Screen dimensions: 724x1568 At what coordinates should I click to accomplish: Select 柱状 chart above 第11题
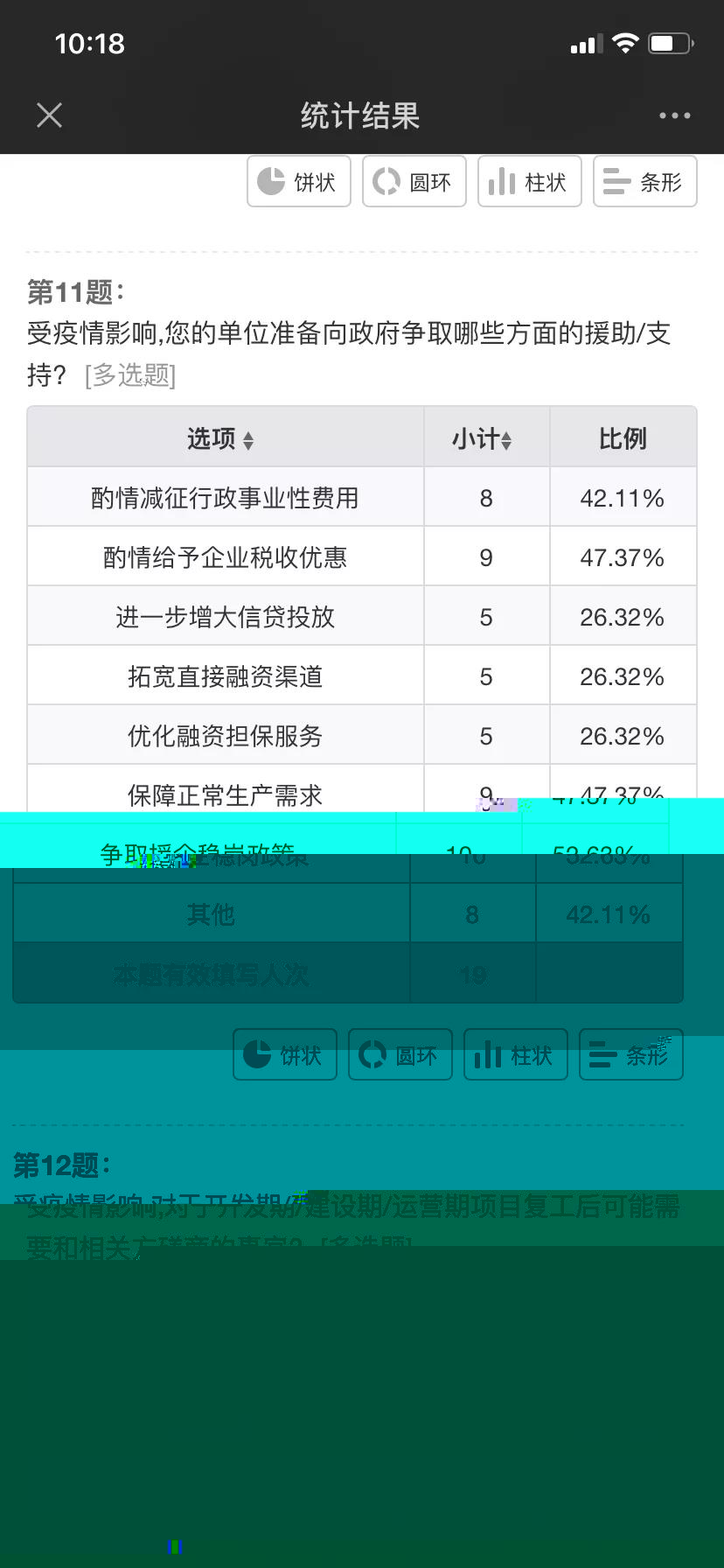530,181
